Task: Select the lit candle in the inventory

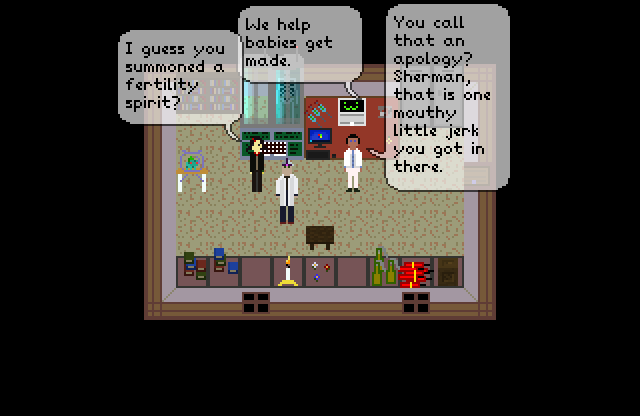Action: (289, 271)
